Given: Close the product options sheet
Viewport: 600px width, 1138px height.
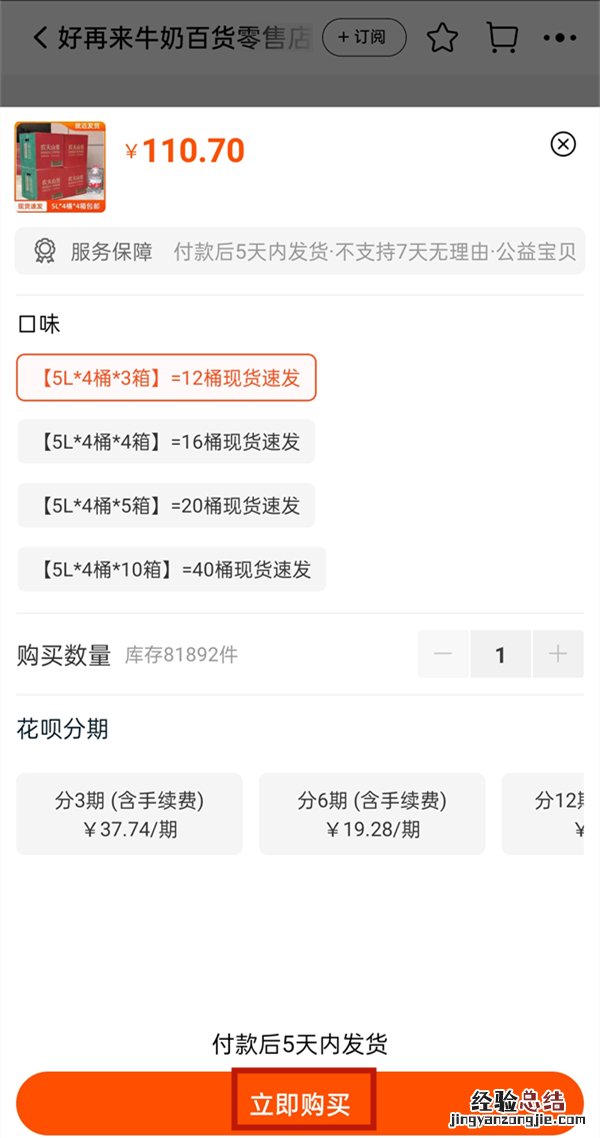Looking at the screenshot, I should point(563,145).
